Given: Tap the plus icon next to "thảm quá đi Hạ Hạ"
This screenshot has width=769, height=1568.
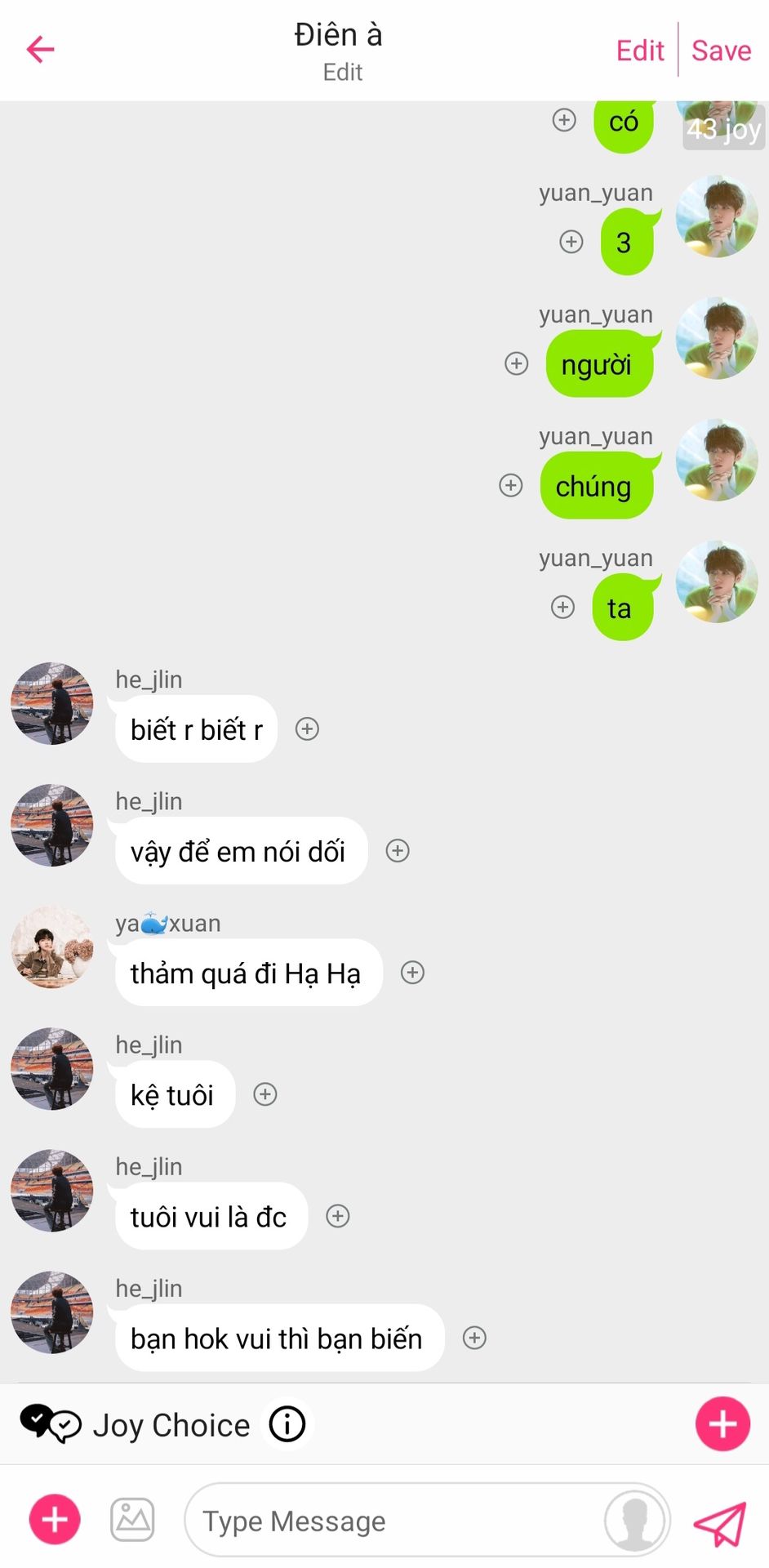Looking at the screenshot, I should click(413, 972).
